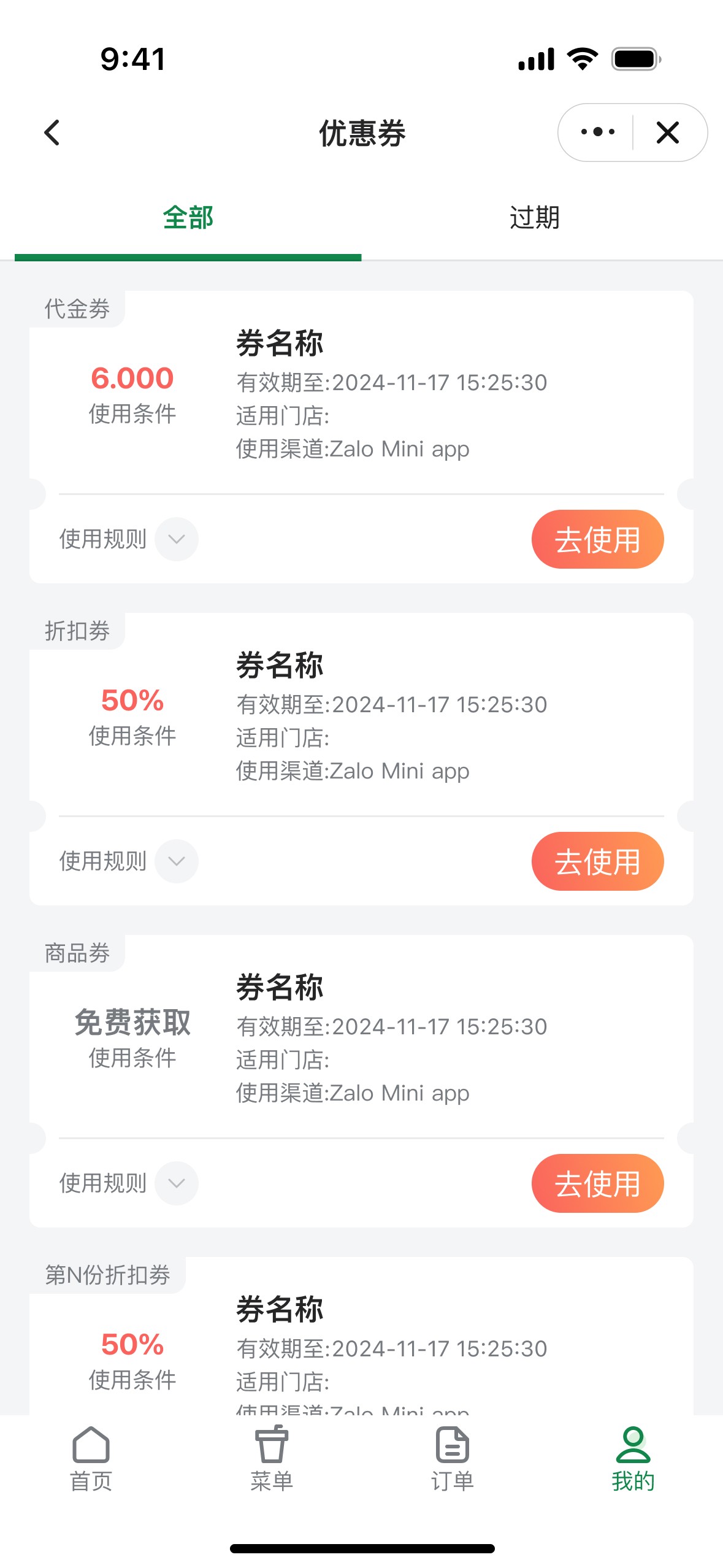The image size is (723, 1568).
Task: Expand 使用规则 on the 商品券 coupon
Action: pyautogui.click(x=176, y=1183)
